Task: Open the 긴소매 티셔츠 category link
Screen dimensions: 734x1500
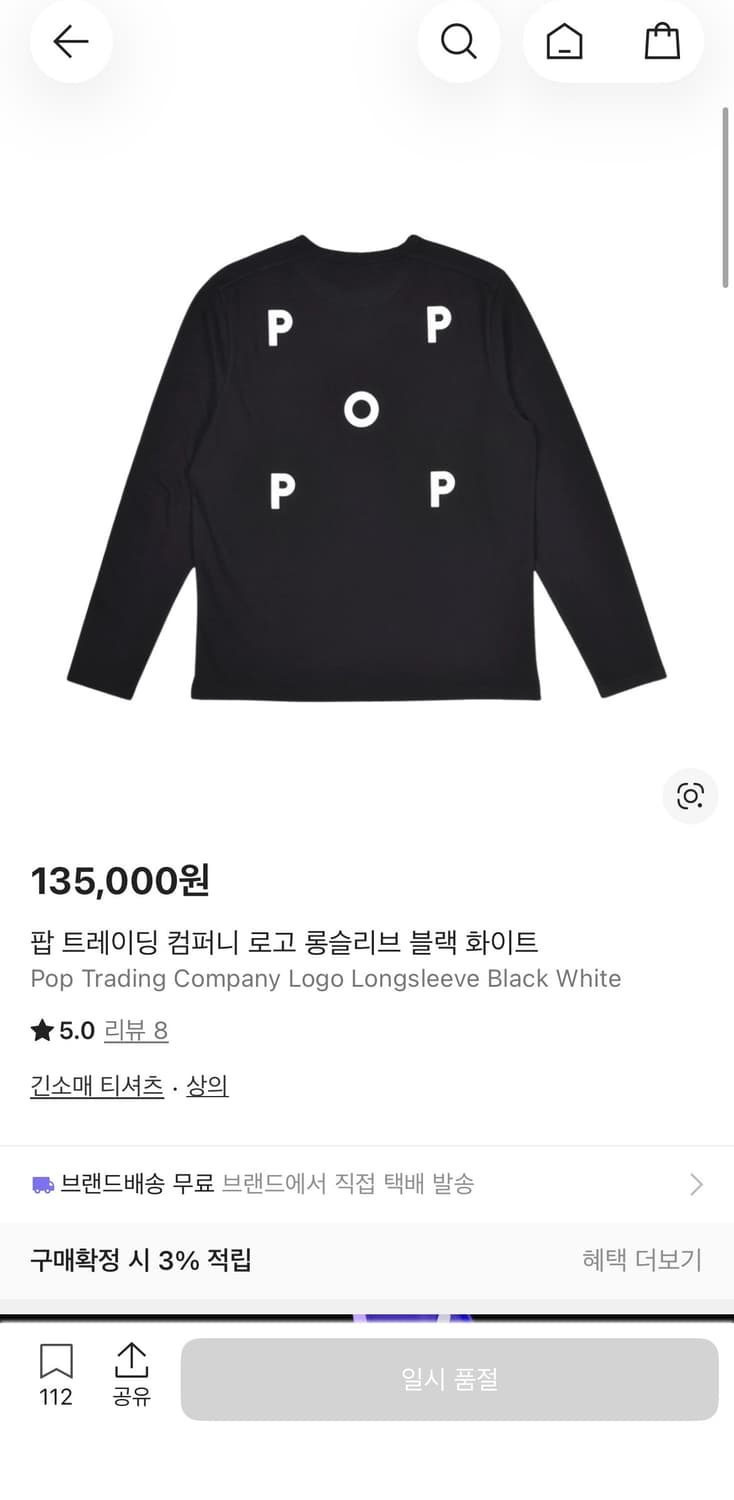Action: [x=96, y=1086]
